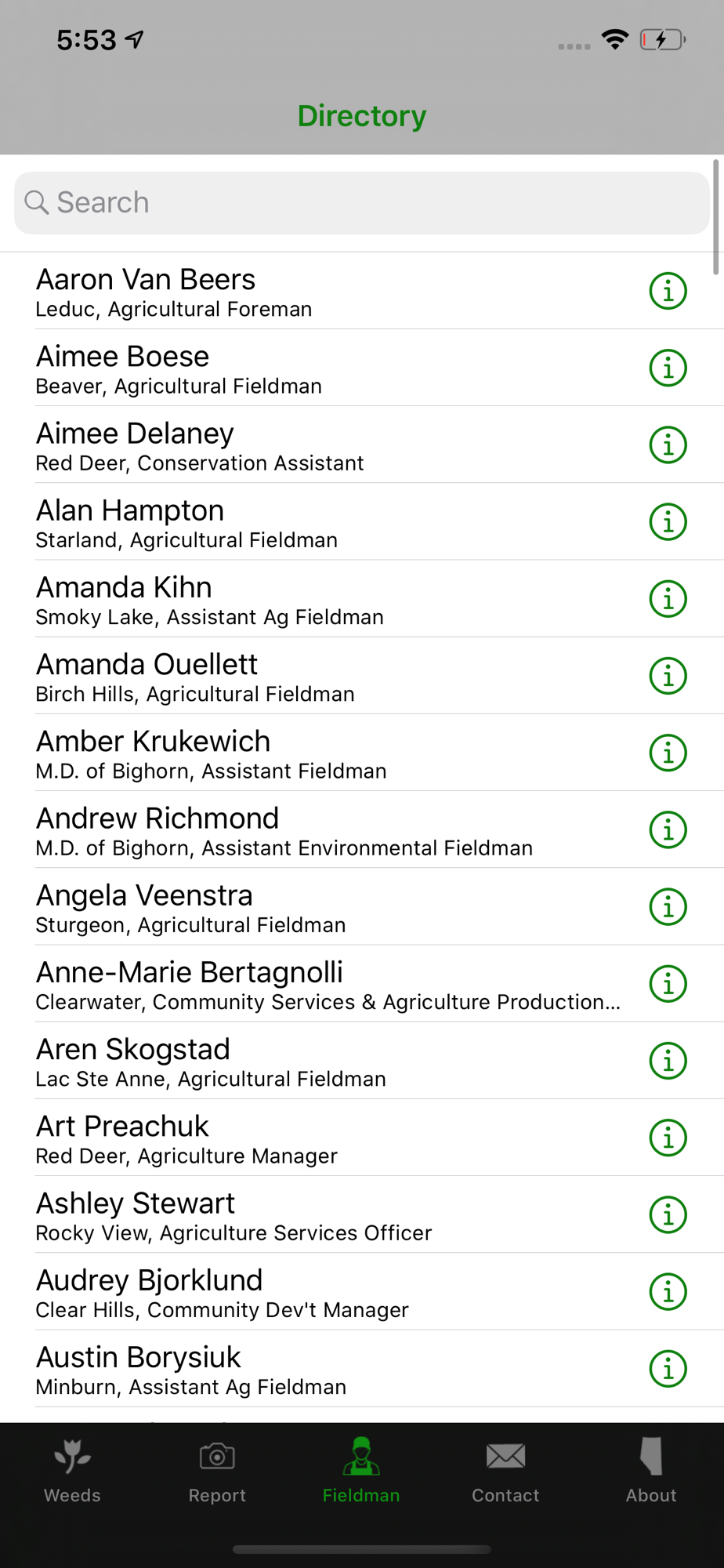
Task: Open the Report tab
Action: 217,1471
